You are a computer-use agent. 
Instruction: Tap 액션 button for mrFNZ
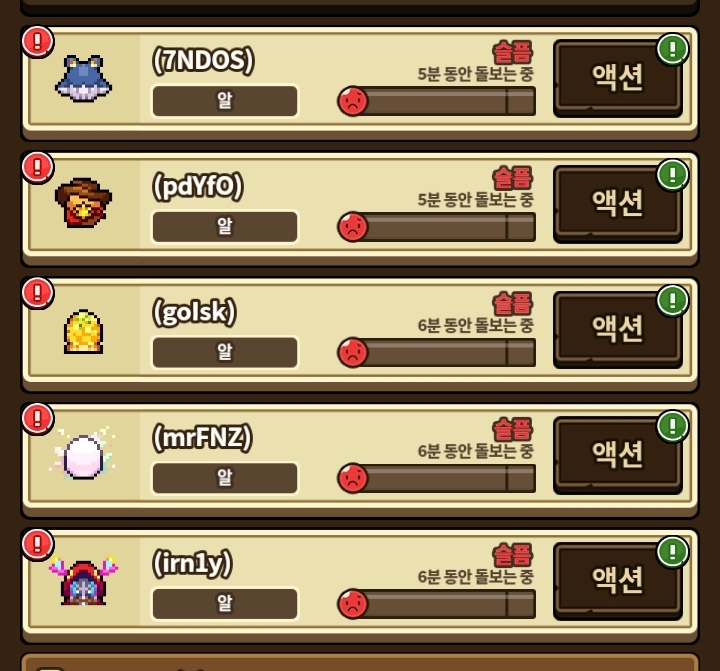pos(617,455)
